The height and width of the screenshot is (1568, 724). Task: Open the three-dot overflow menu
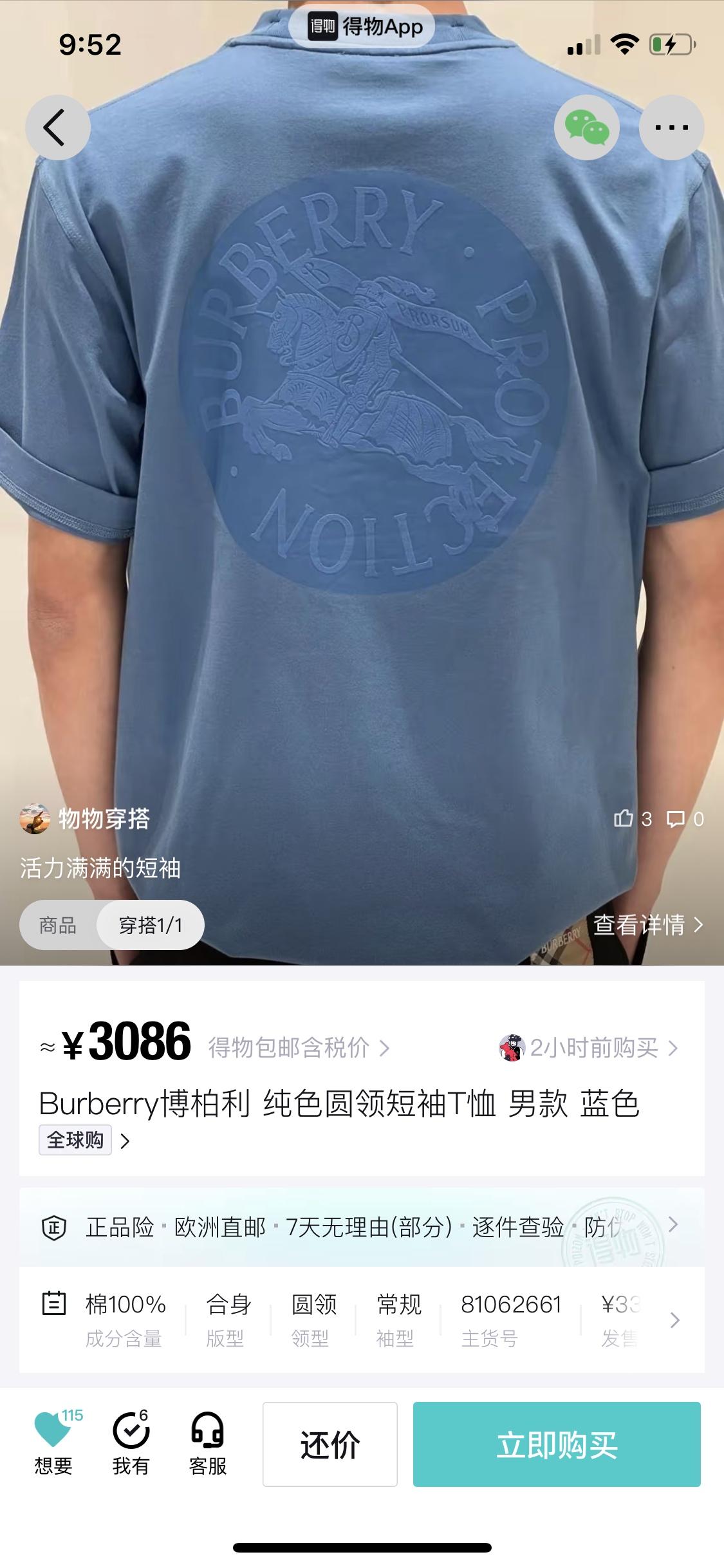[671, 127]
